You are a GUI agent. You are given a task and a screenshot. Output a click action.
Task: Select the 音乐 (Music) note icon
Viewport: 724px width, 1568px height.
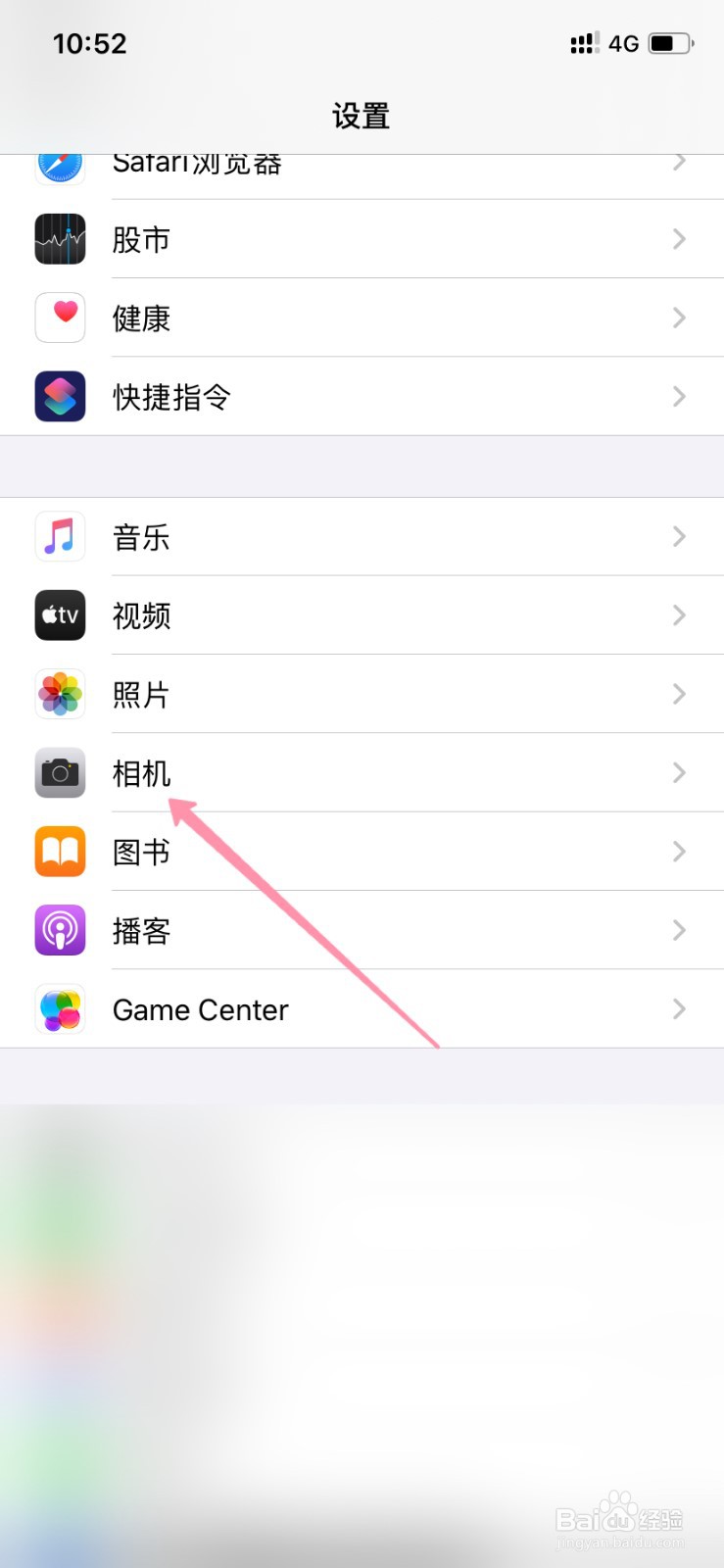pyautogui.click(x=59, y=537)
